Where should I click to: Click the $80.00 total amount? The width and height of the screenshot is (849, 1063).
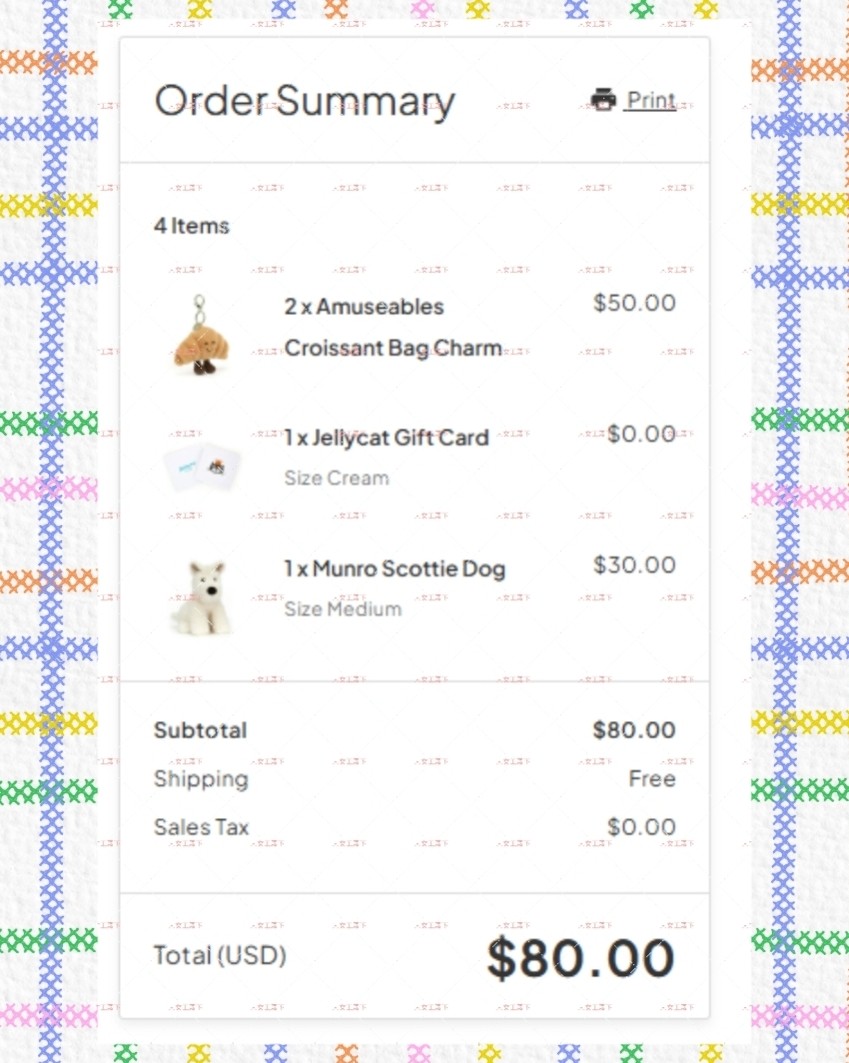click(581, 957)
